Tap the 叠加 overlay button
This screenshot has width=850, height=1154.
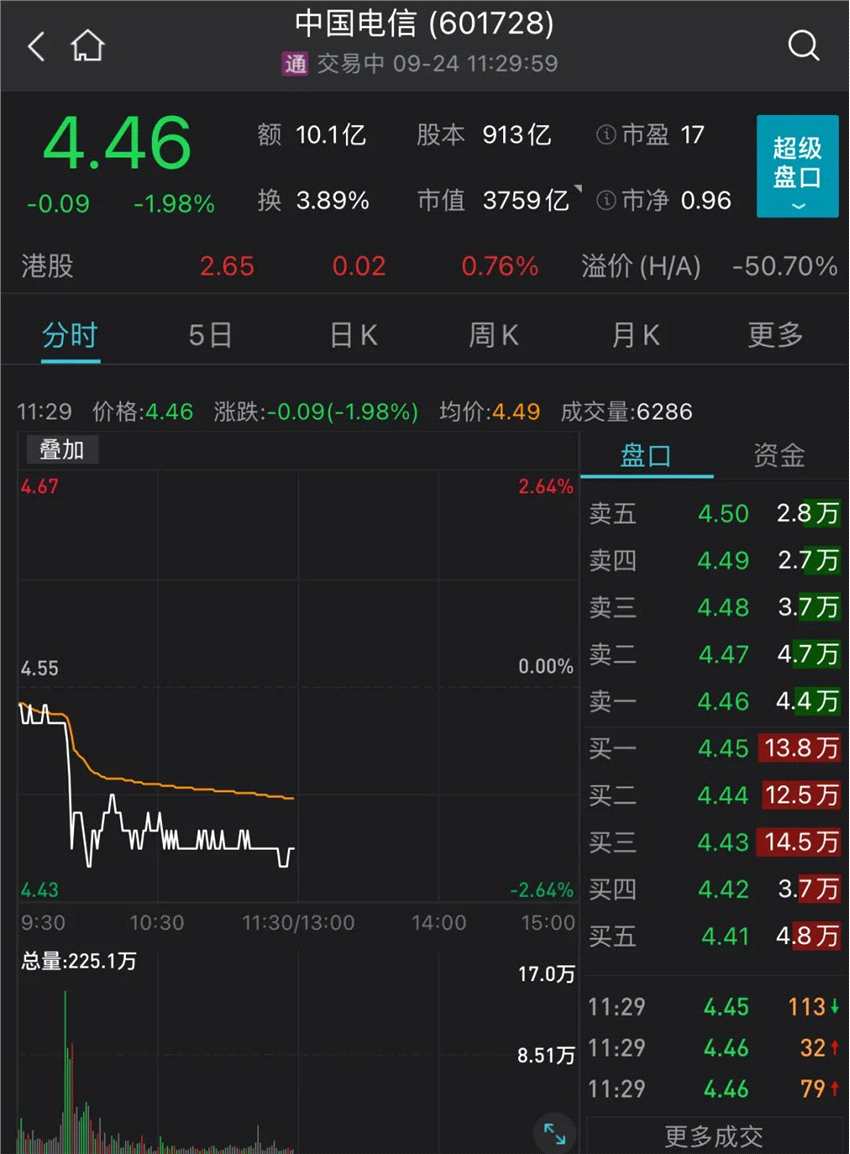(x=62, y=450)
